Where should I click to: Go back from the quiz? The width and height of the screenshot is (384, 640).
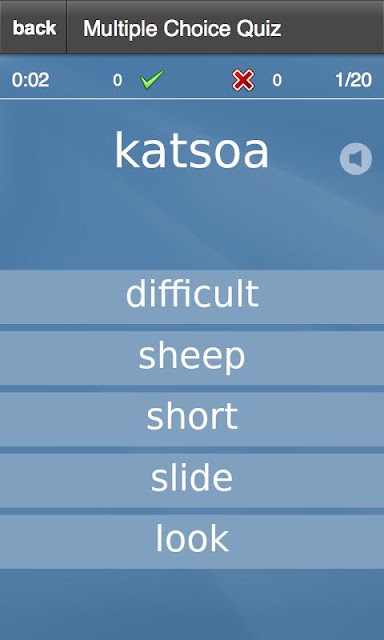[x=33, y=28]
